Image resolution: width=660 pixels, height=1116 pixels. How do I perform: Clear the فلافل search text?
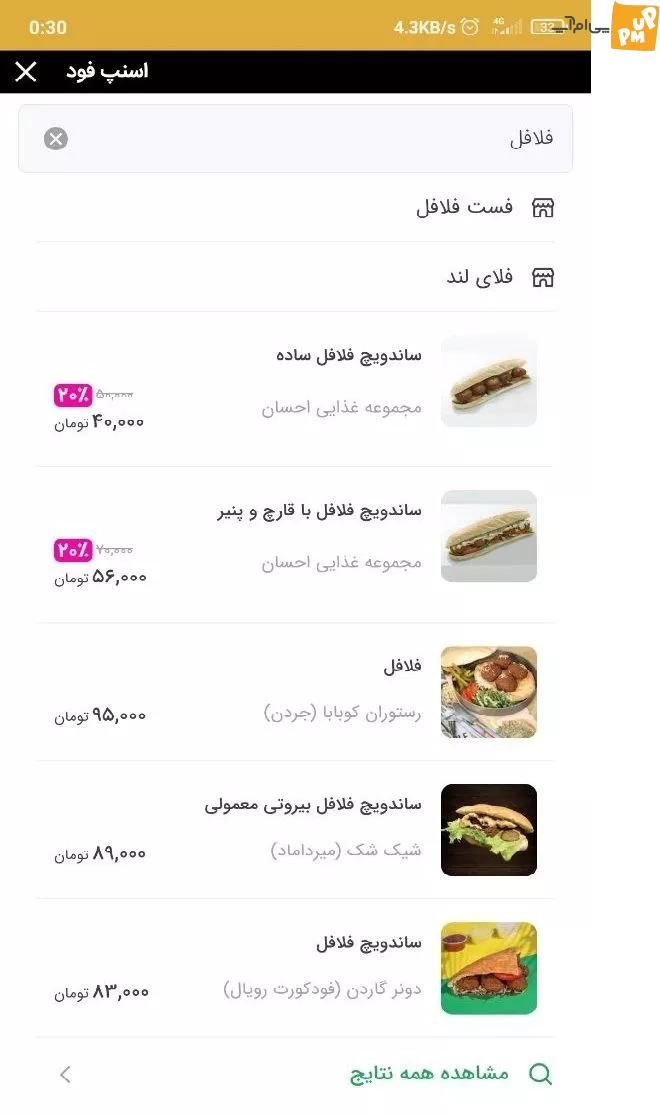pyautogui.click(x=56, y=139)
